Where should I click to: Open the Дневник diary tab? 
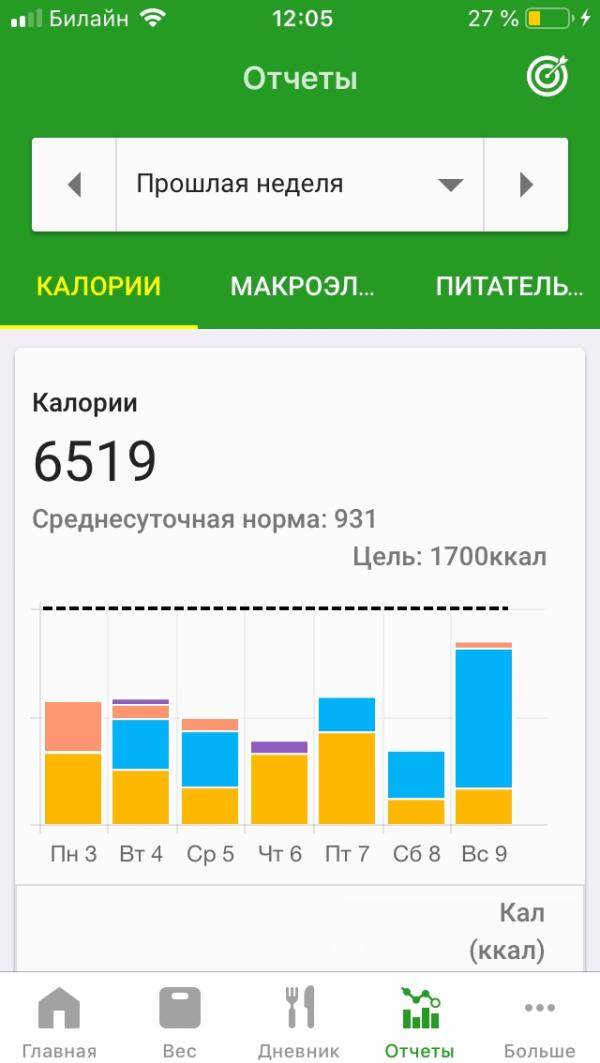299,1020
